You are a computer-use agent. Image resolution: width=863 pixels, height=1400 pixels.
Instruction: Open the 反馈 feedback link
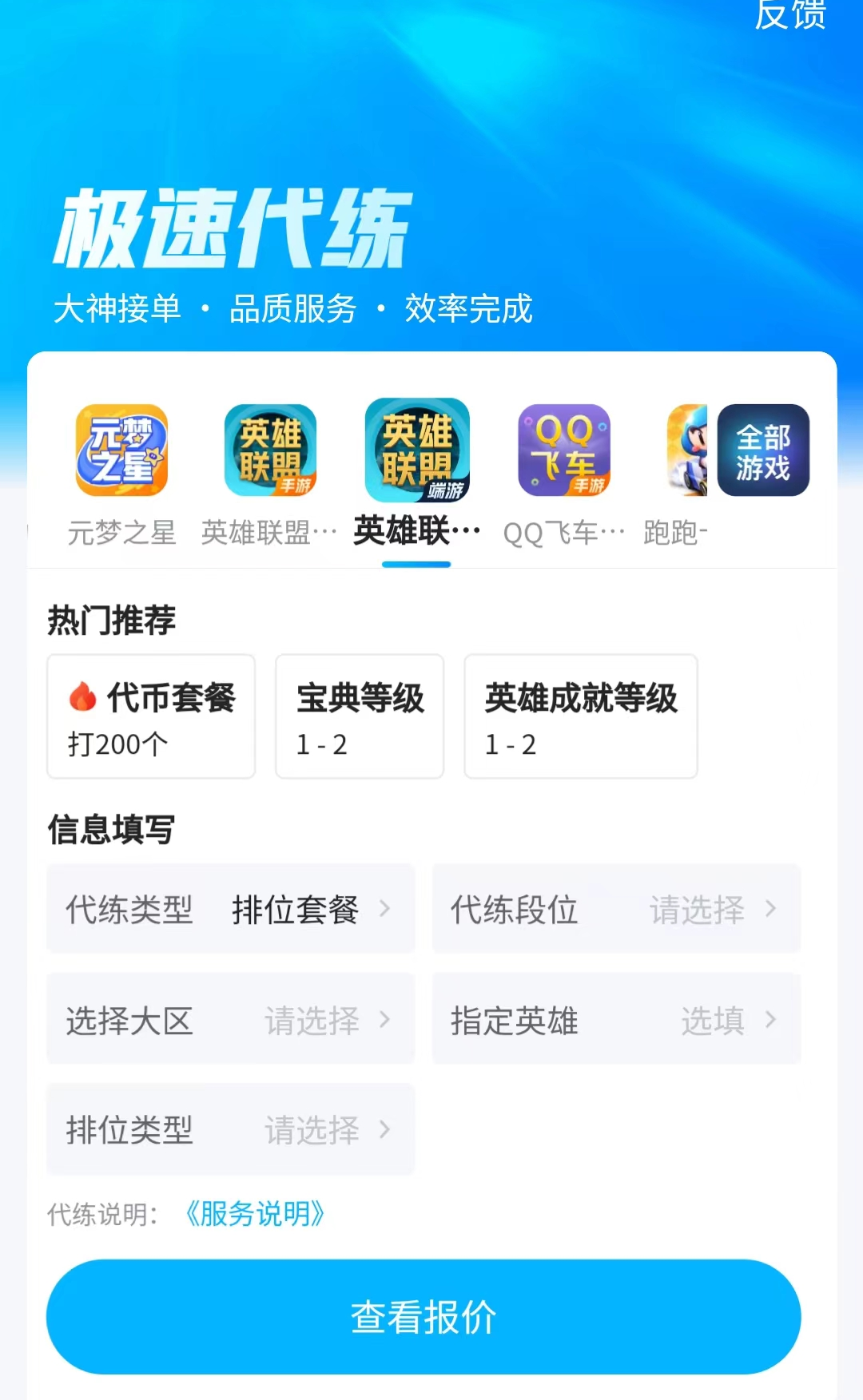pyautogui.click(x=789, y=14)
